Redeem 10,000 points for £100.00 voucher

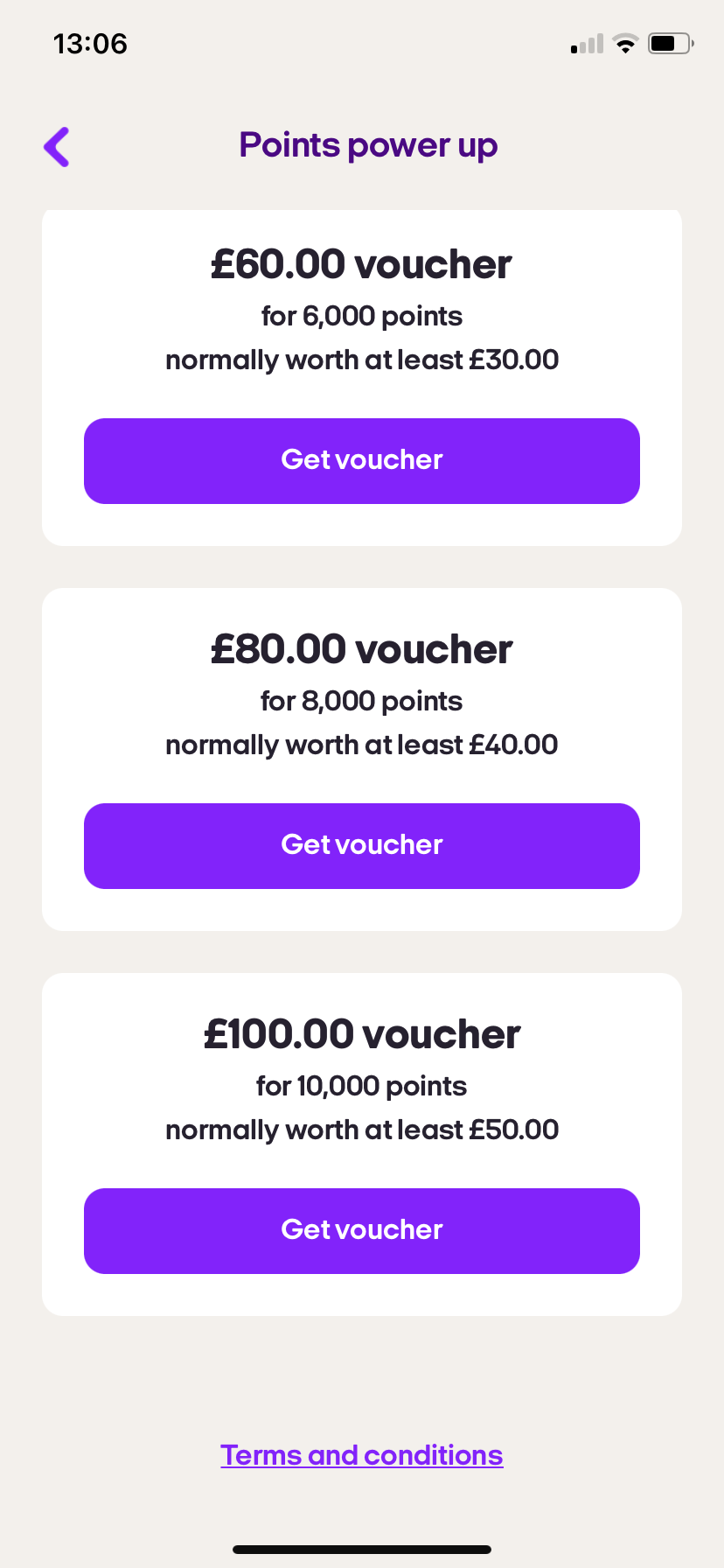pyautogui.click(x=362, y=1231)
